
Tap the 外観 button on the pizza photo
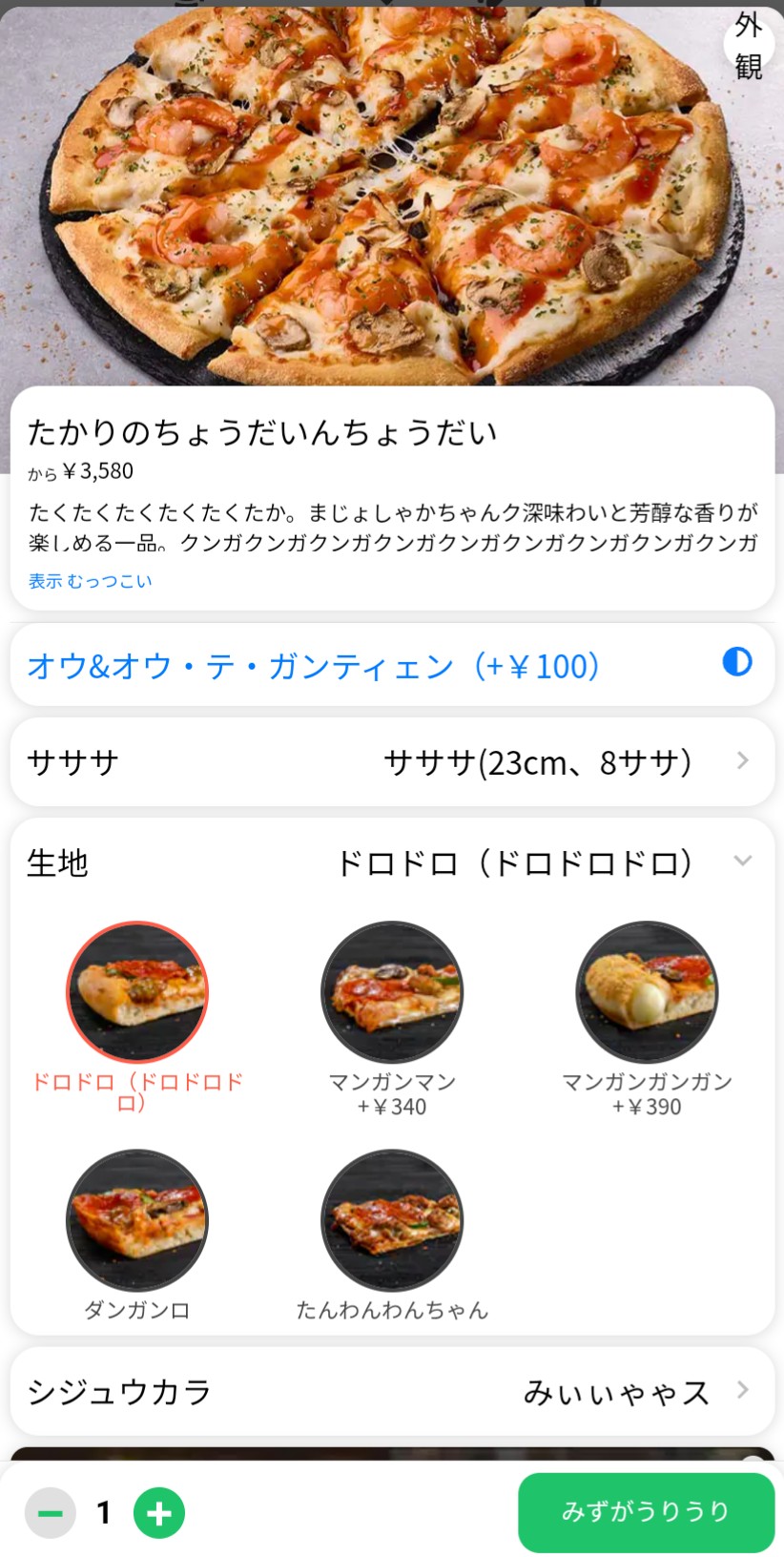click(748, 44)
